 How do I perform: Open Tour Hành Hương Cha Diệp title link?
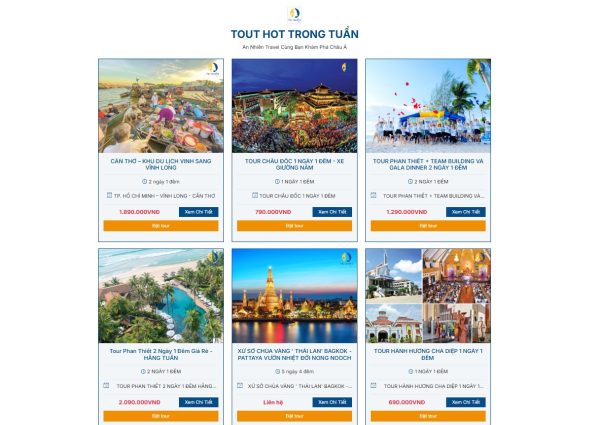(428, 354)
